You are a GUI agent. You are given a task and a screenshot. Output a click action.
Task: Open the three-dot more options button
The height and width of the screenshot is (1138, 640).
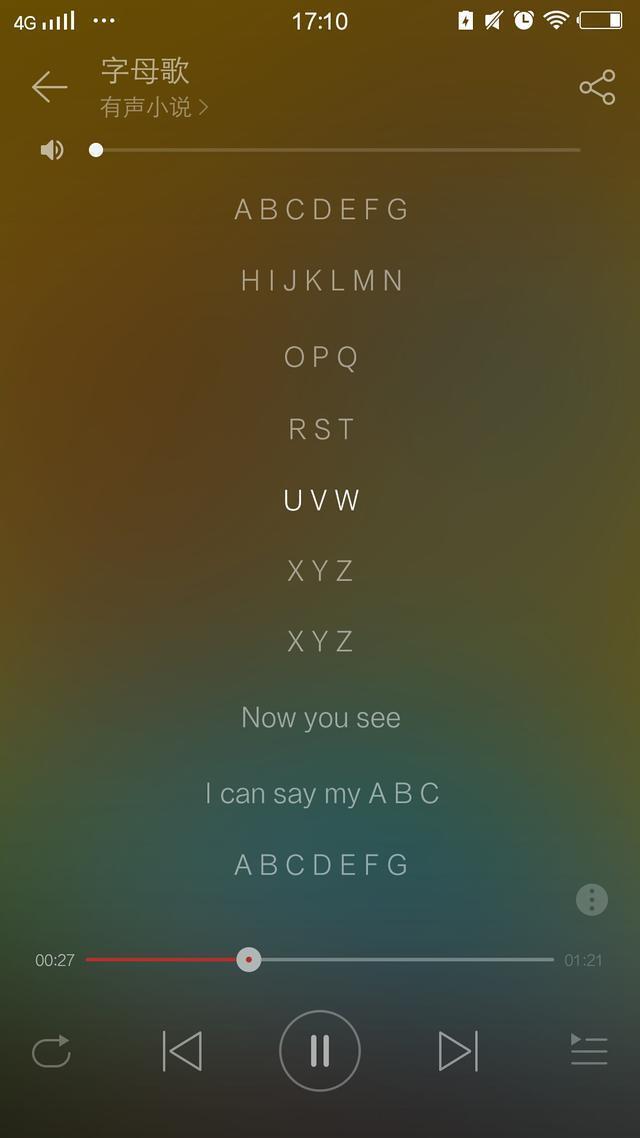pyautogui.click(x=592, y=899)
